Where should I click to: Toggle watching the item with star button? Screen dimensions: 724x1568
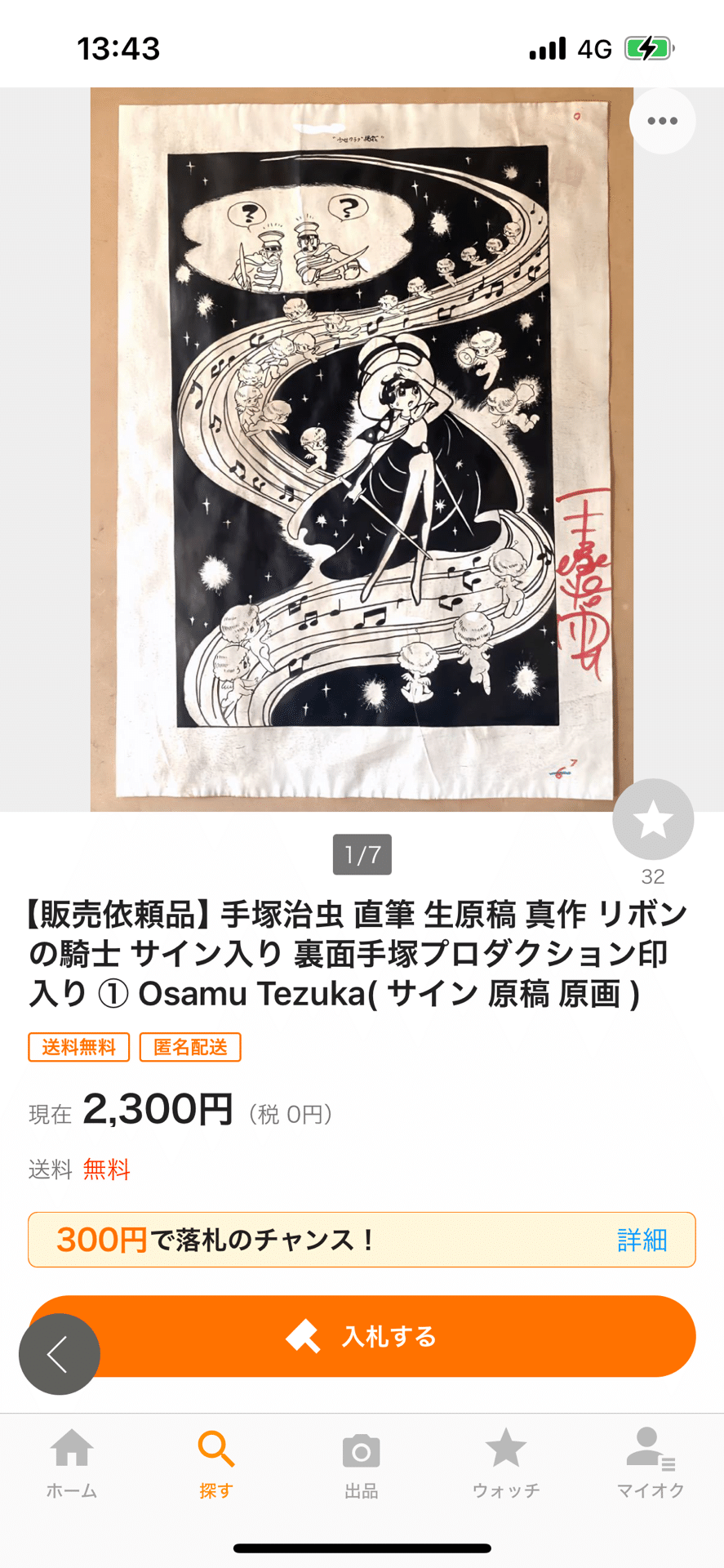click(x=652, y=818)
